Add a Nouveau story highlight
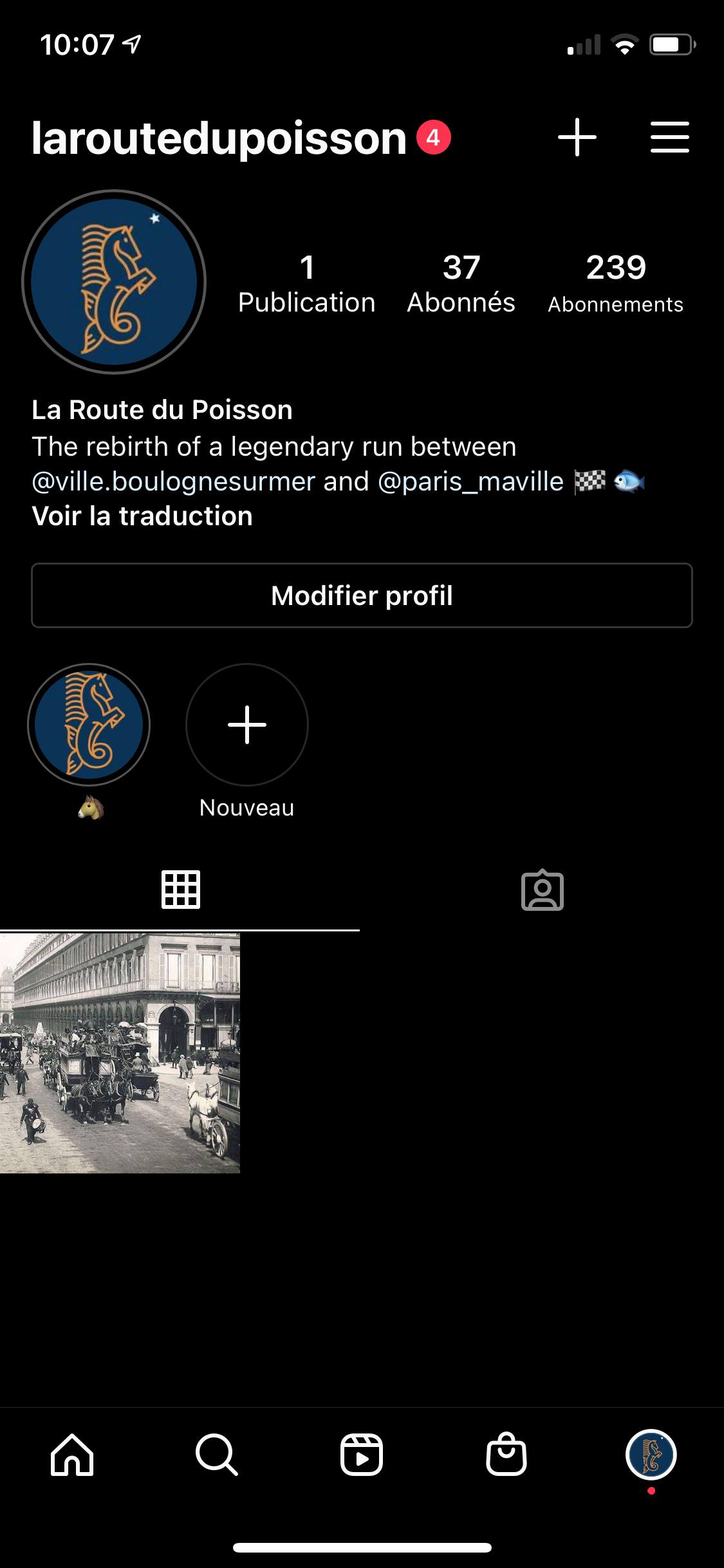The width and height of the screenshot is (724, 1568). pyautogui.click(x=247, y=725)
